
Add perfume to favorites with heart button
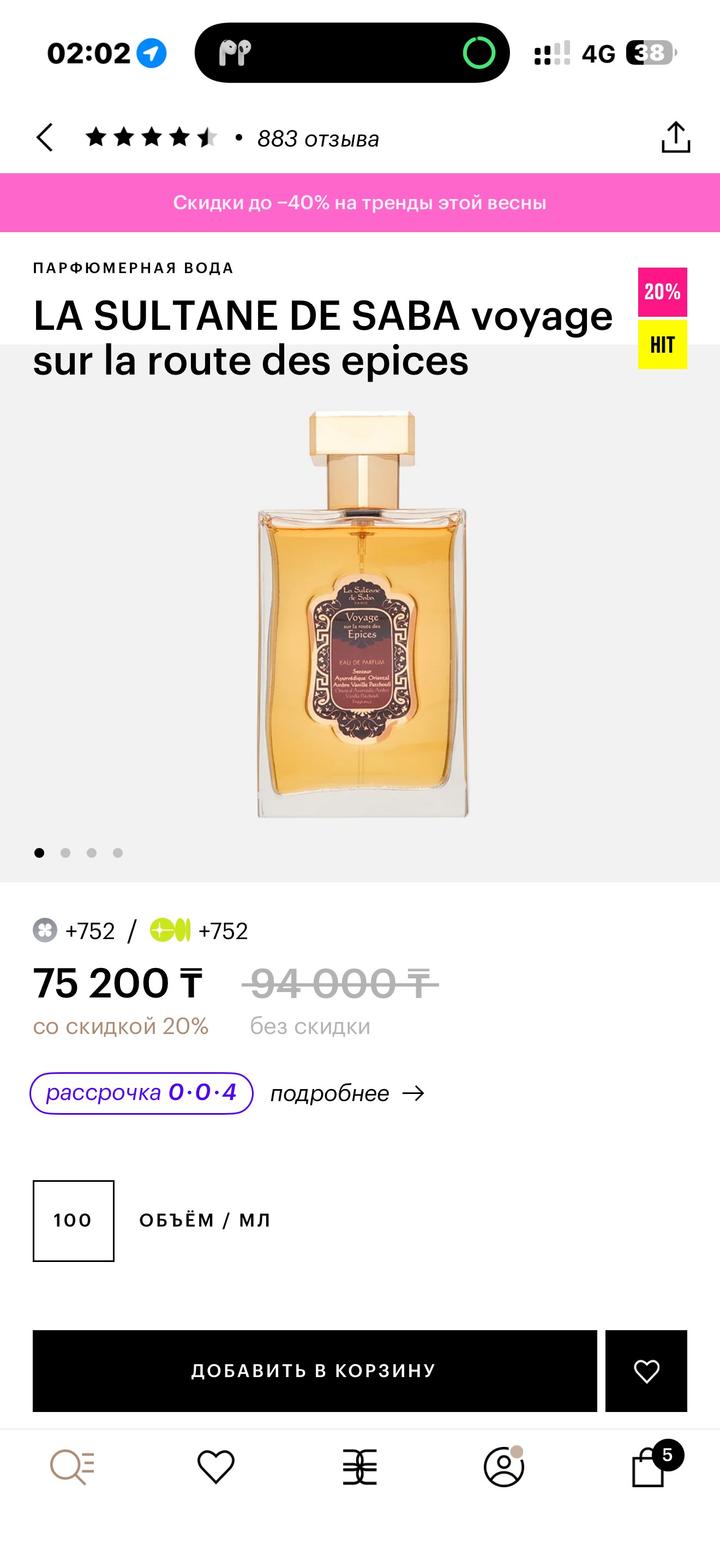tap(646, 1371)
